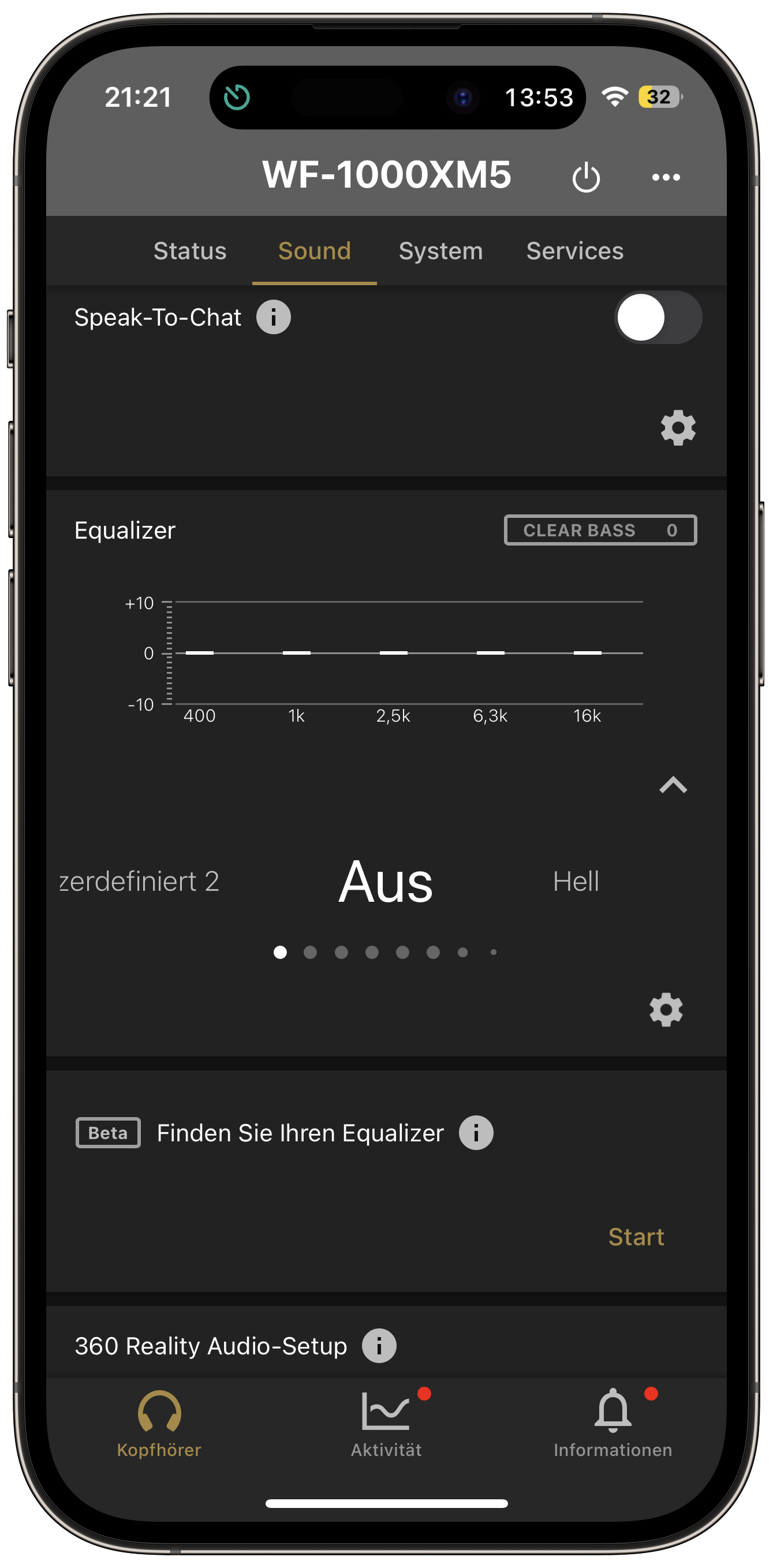Image resolution: width=773 pixels, height=1568 pixels.
Task: Switch to the Status tab
Action: tap(190, 251)
